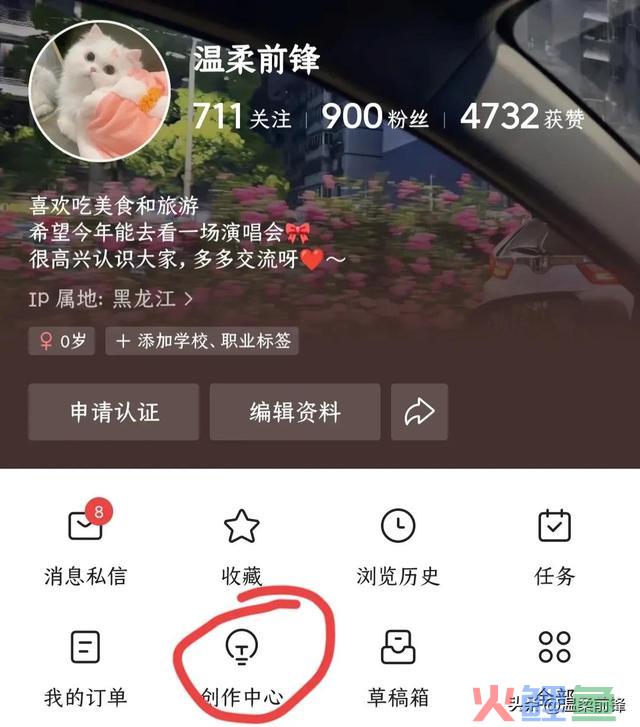Tap the 0岁 gender and age tag
Screen dimensions: 640x727
pos(62,341)
